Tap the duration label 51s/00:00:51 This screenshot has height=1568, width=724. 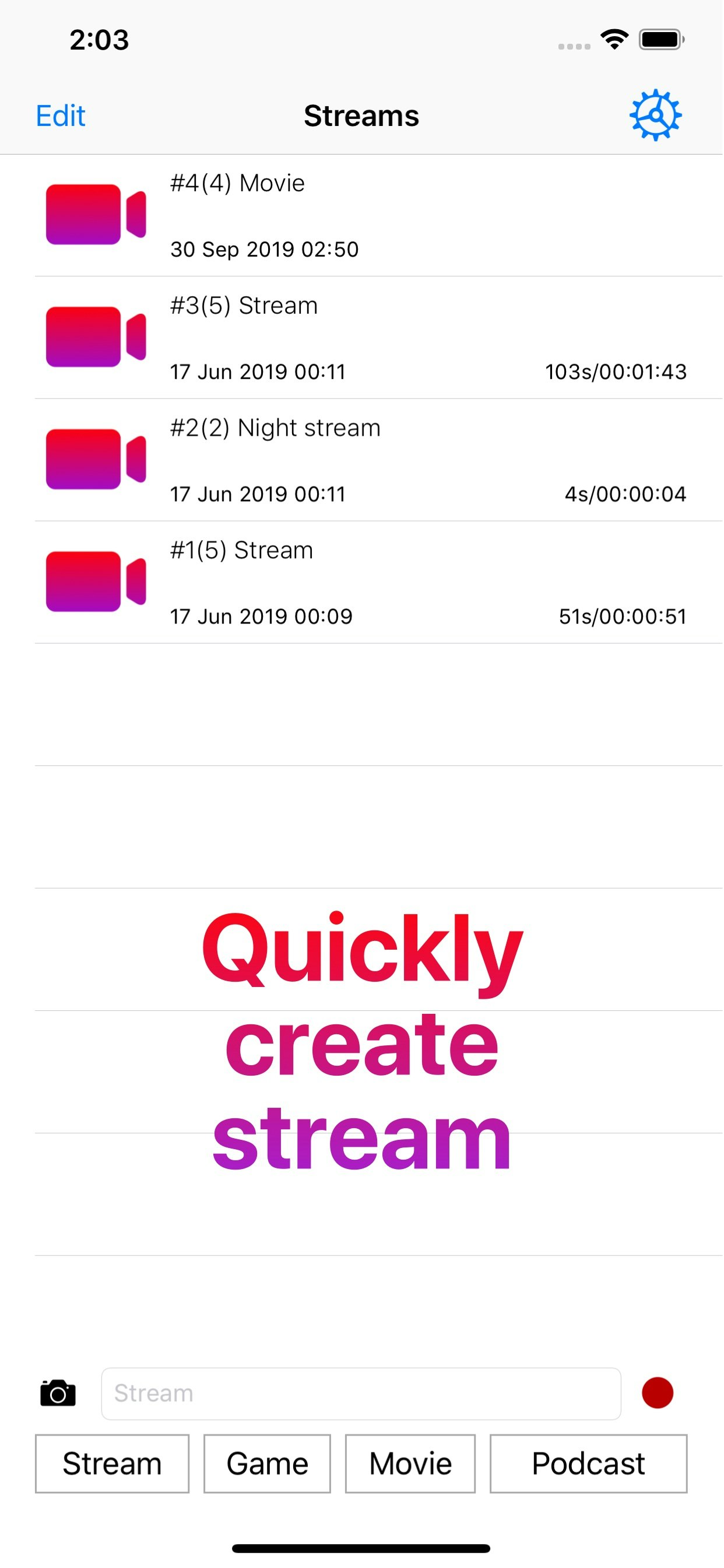coord(623,616)
